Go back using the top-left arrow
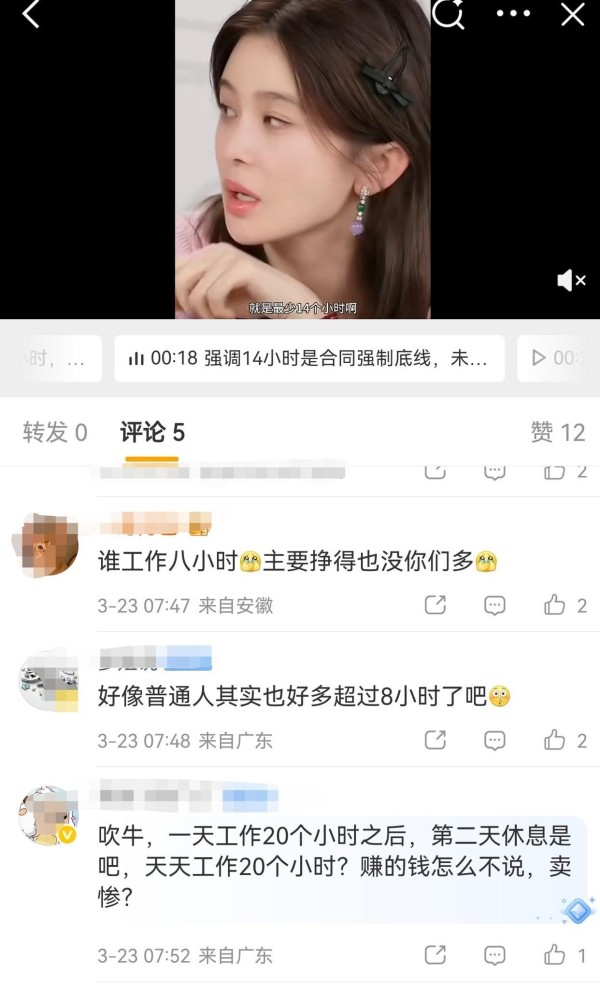Screen dimensions: 600x989 click(31, 15)
